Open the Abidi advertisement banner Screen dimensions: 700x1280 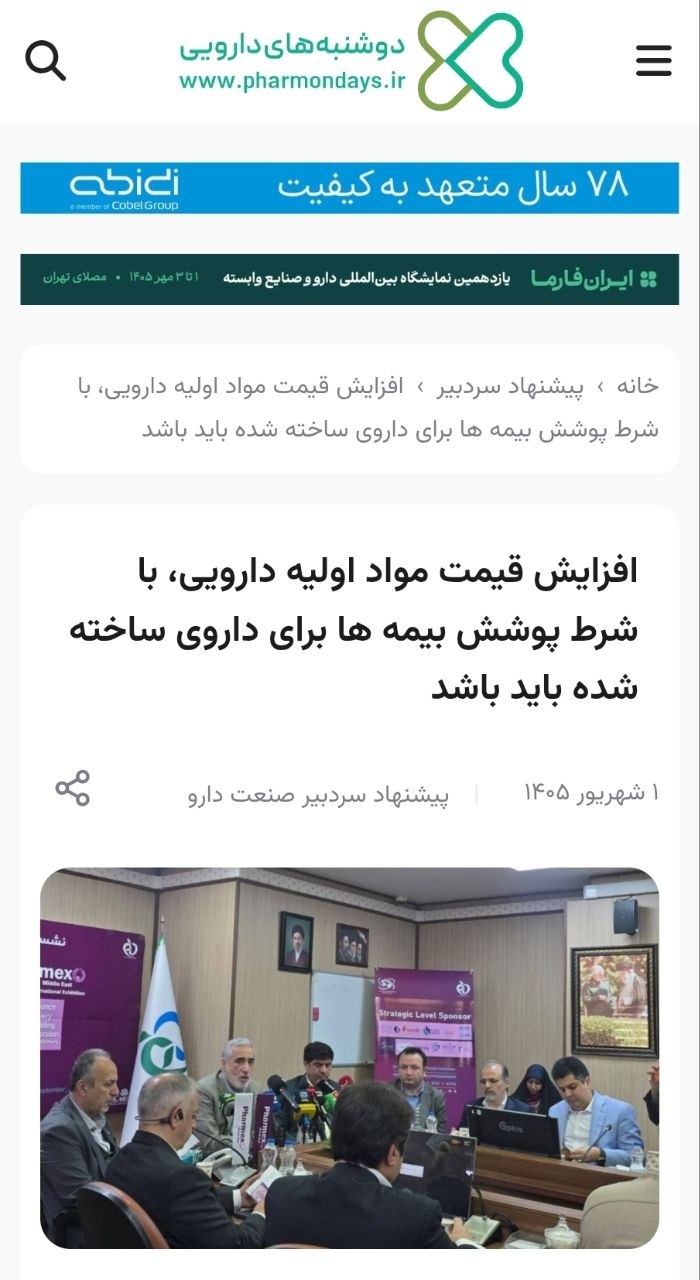pyautogui.click(x=350, y=188)
